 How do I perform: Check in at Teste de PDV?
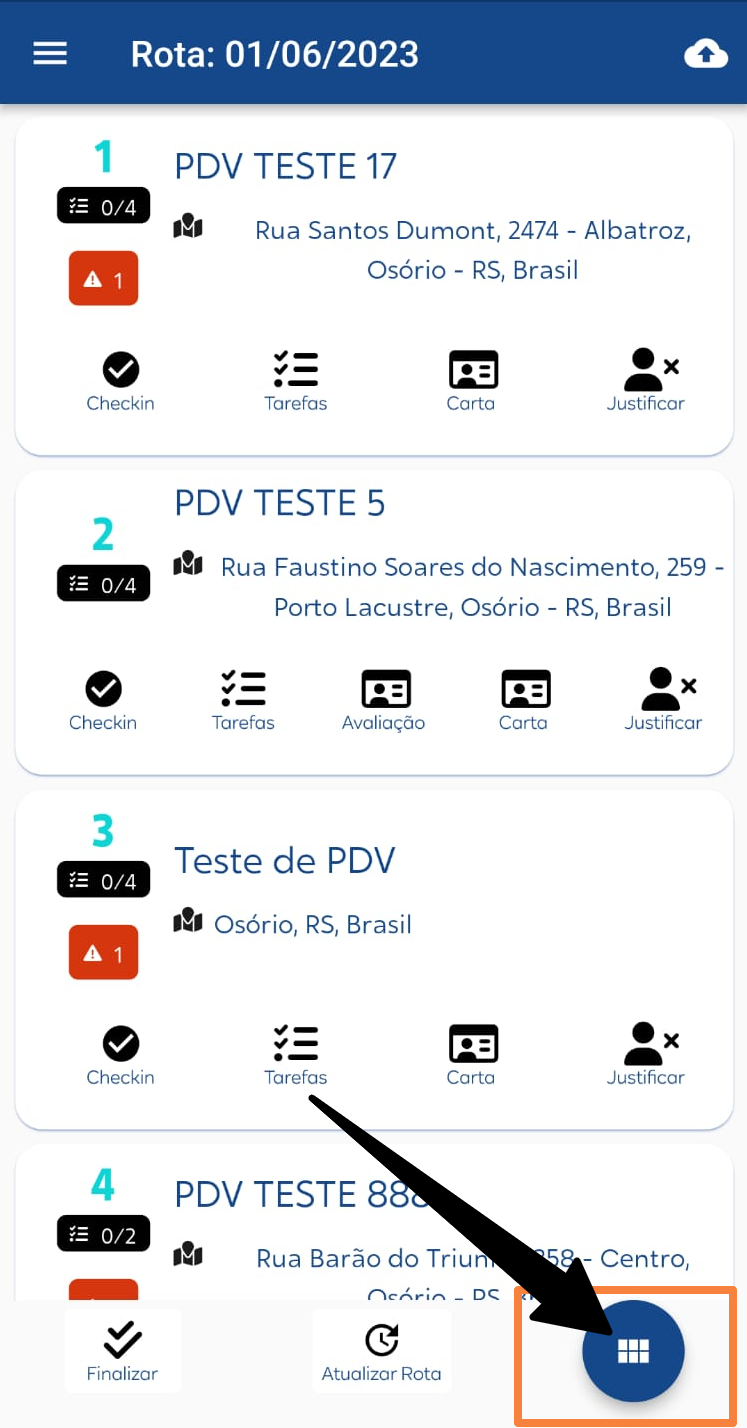121,1056
